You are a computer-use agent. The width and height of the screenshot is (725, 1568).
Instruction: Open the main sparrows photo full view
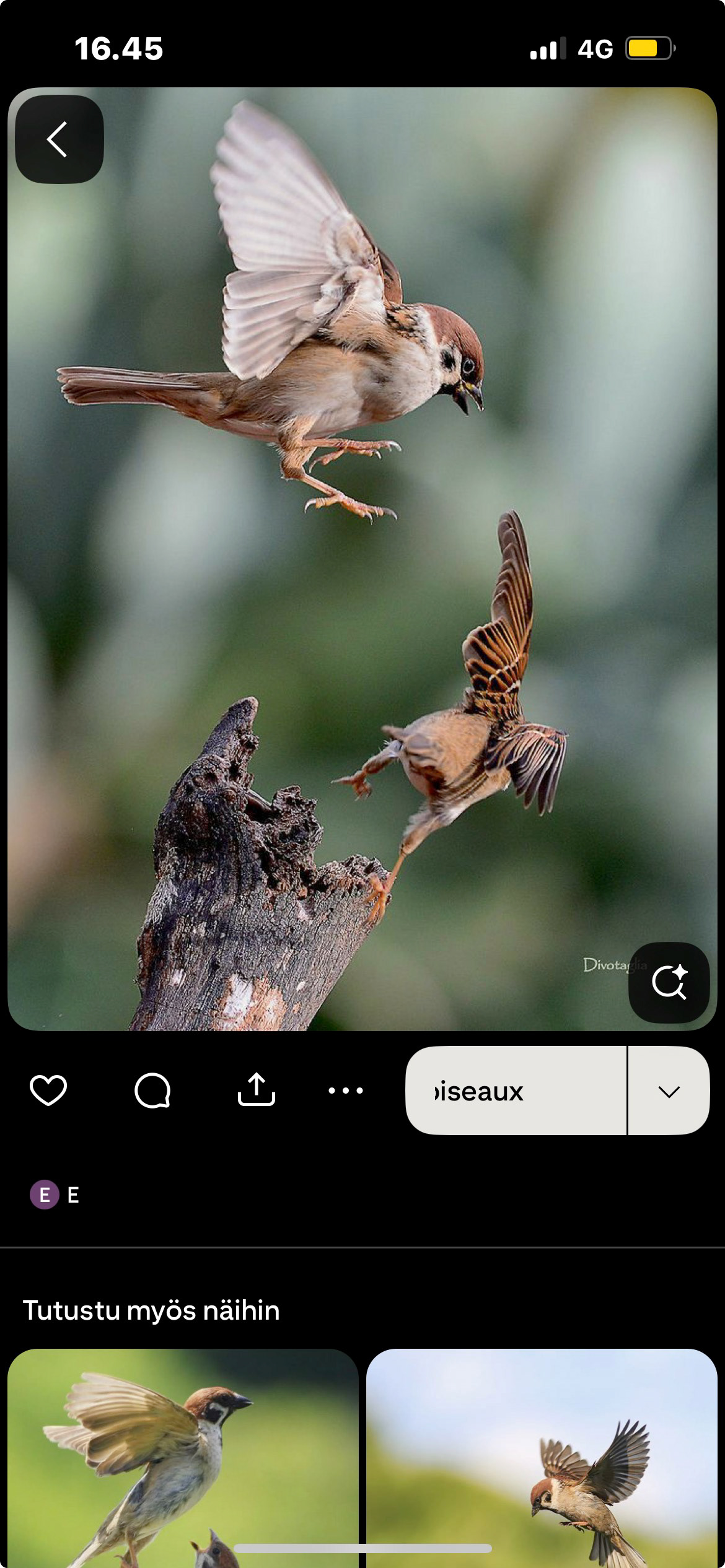click(x=362, y=557)
